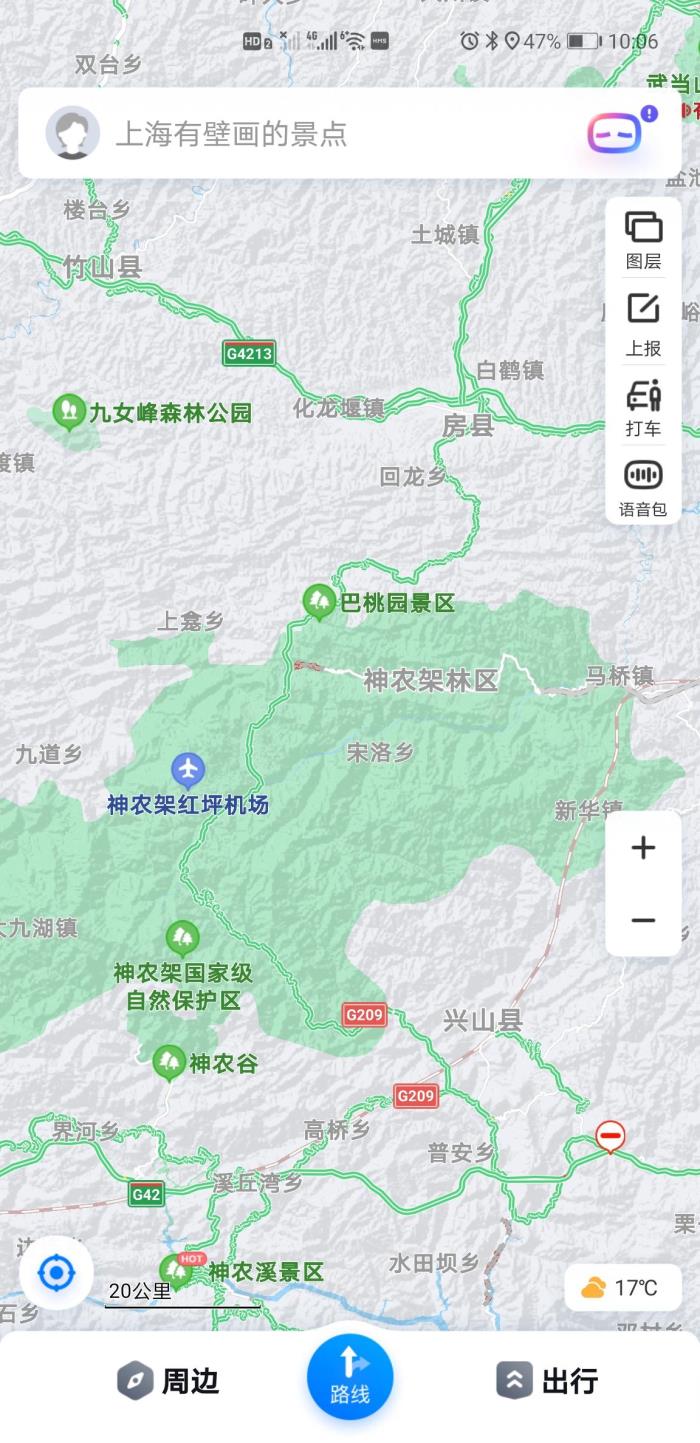The height and width of the screenshot is (1443, 700).
Task: Zoom in on the map
Action: [x=643, y=848]
